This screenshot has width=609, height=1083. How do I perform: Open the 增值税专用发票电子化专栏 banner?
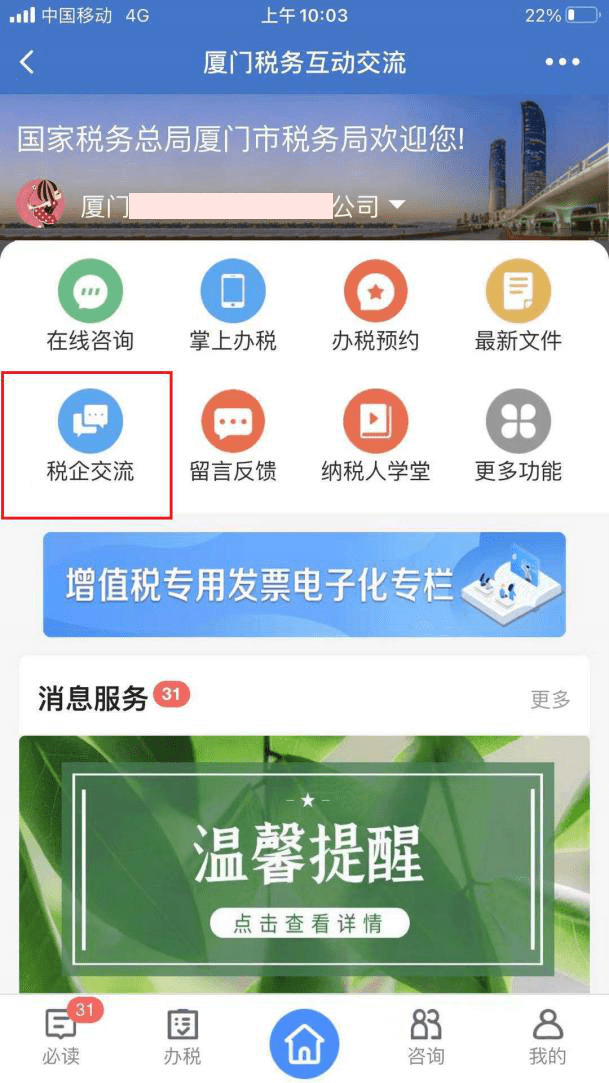coord(304,584)
